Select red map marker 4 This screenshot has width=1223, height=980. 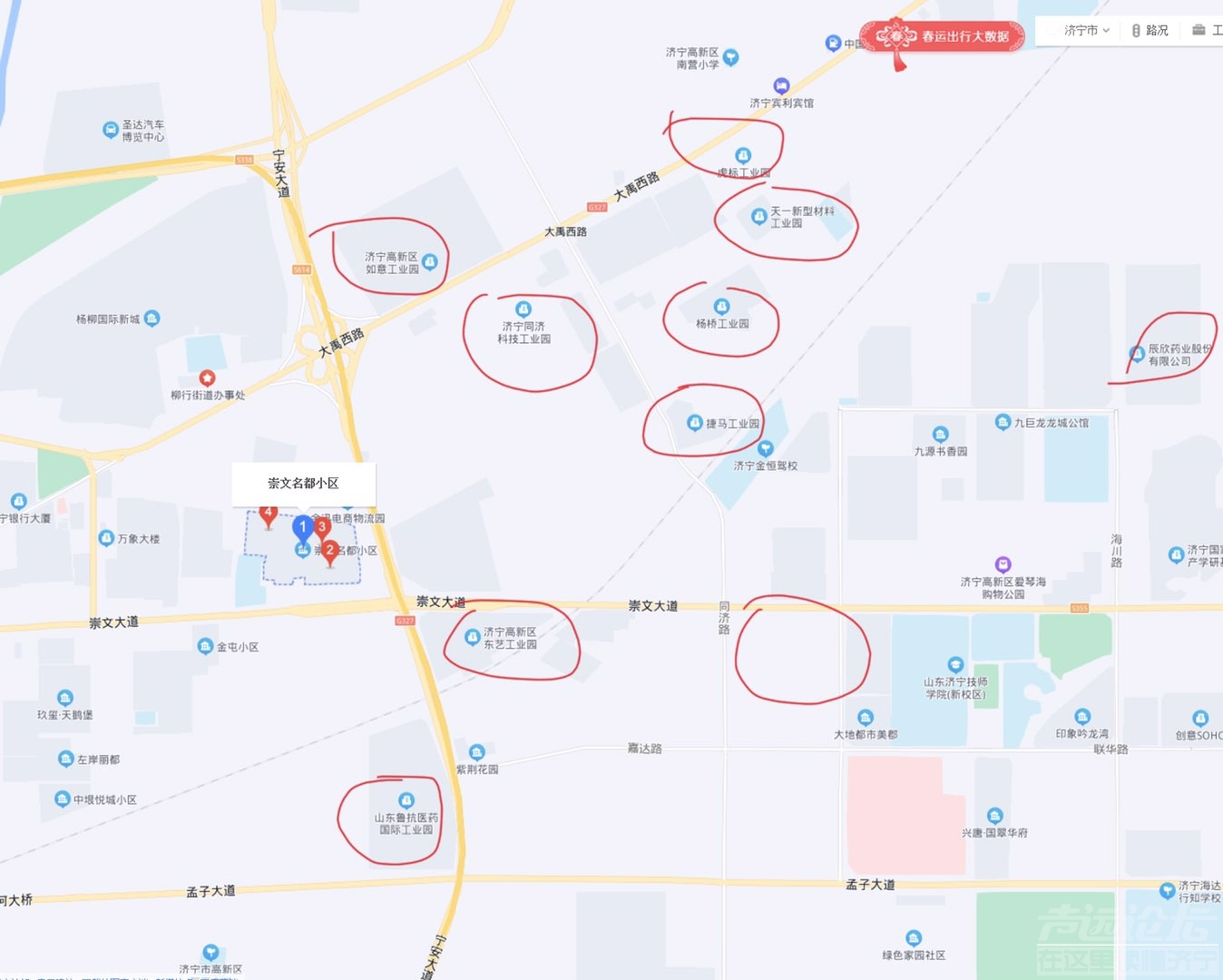click(268, 514)
